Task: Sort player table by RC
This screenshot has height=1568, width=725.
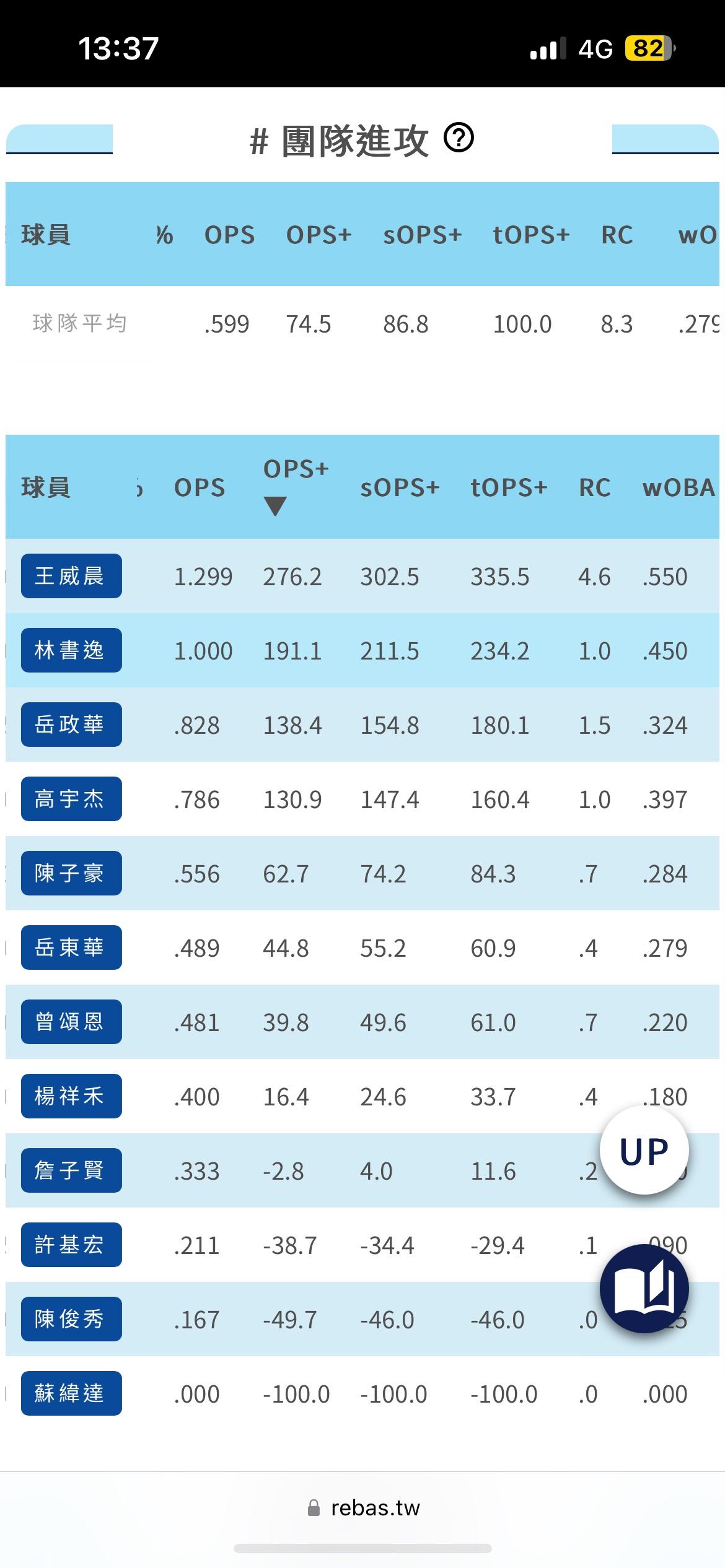Action: click(x=594, y=487)
